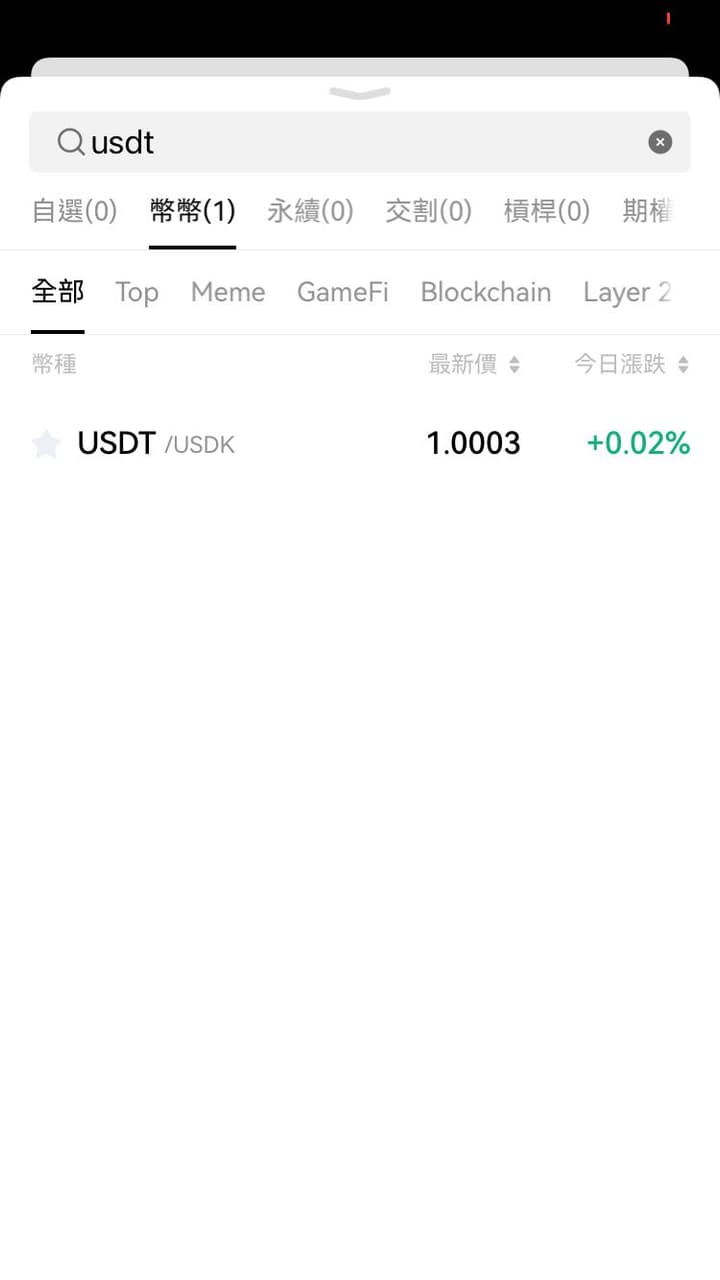Click the pull-down handle above the search bar
Image resolution: width=720 pixels, height=1280 pixels.
click(359, 93)
